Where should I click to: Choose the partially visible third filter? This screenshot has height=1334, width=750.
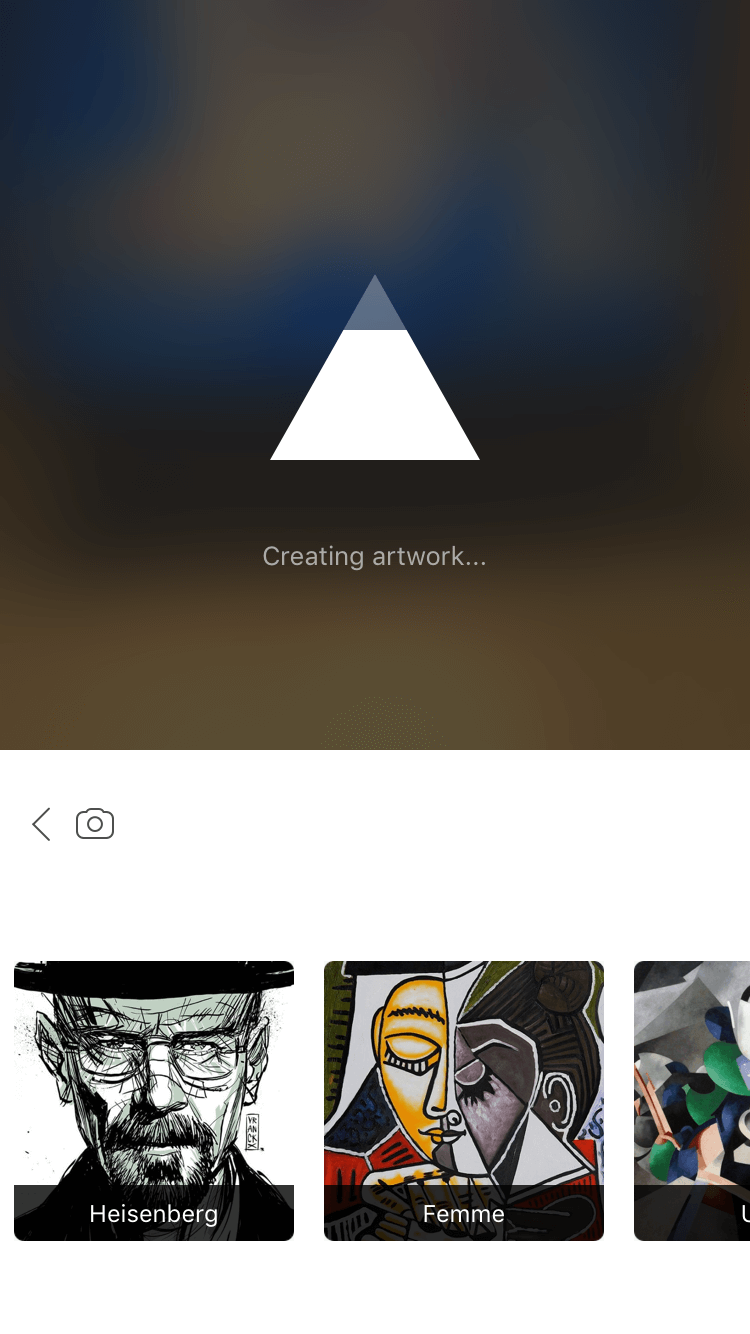(692, 1100)
